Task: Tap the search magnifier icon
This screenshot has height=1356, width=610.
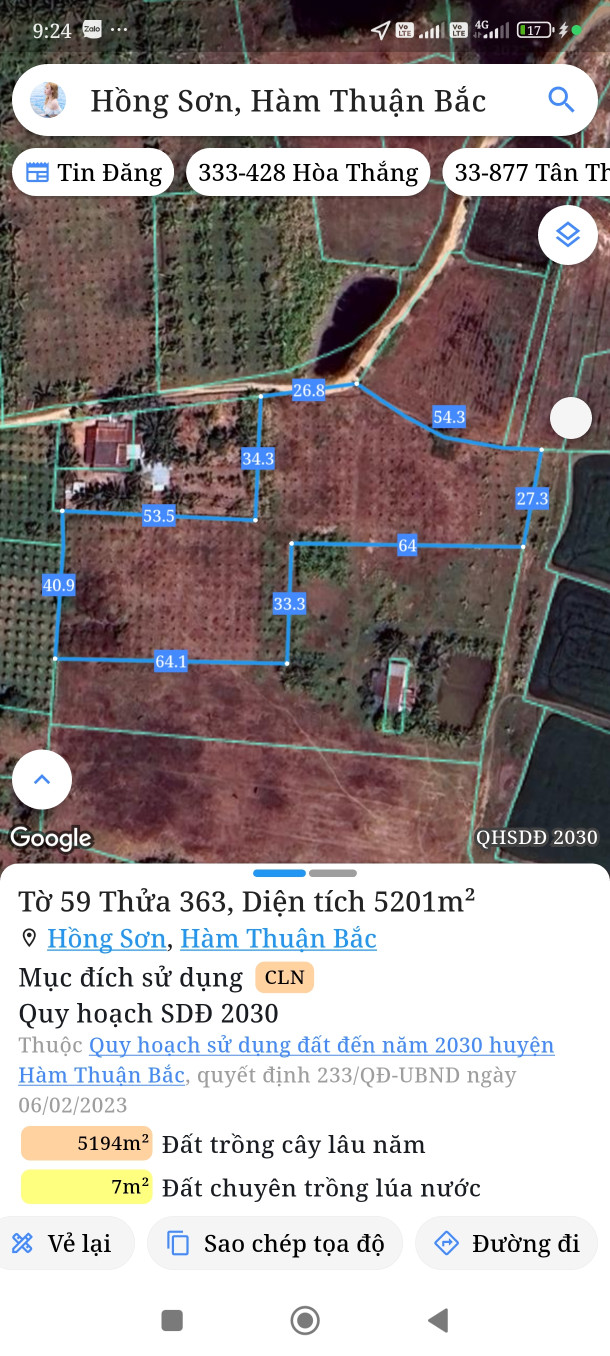Action: click(561, 100)
